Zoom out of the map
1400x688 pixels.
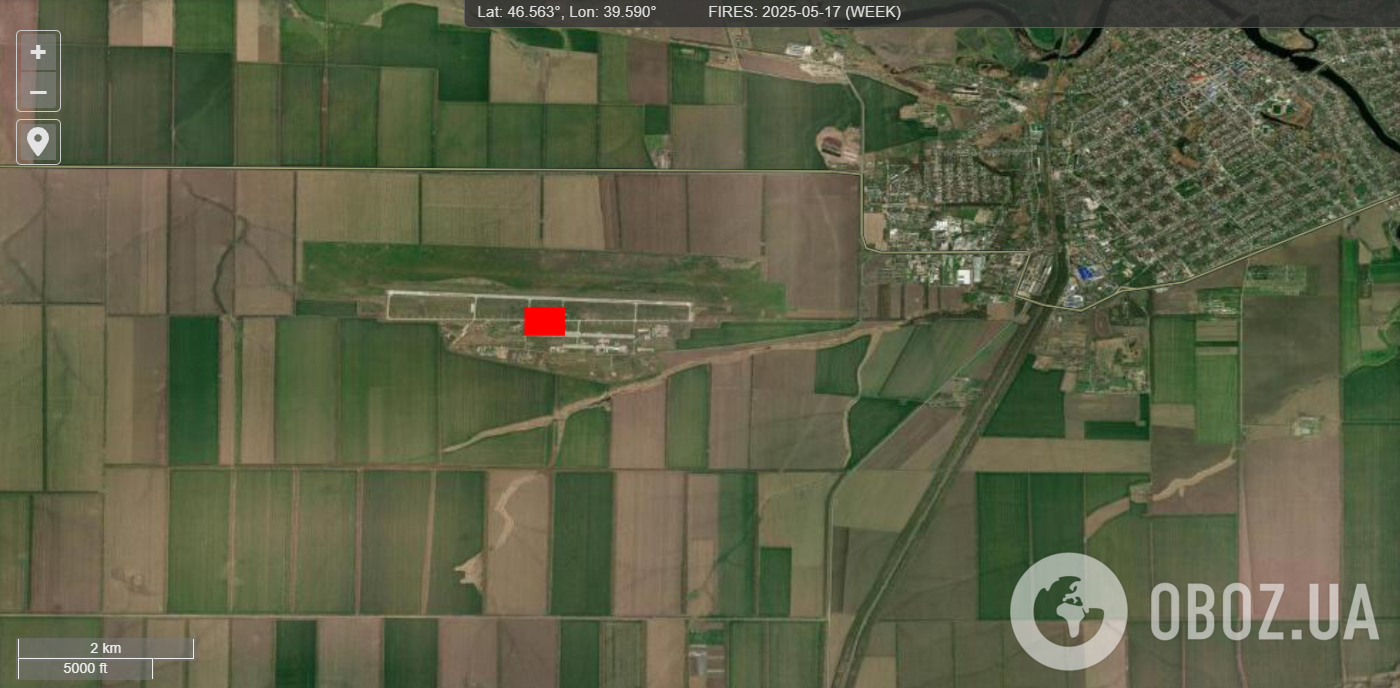38,92
